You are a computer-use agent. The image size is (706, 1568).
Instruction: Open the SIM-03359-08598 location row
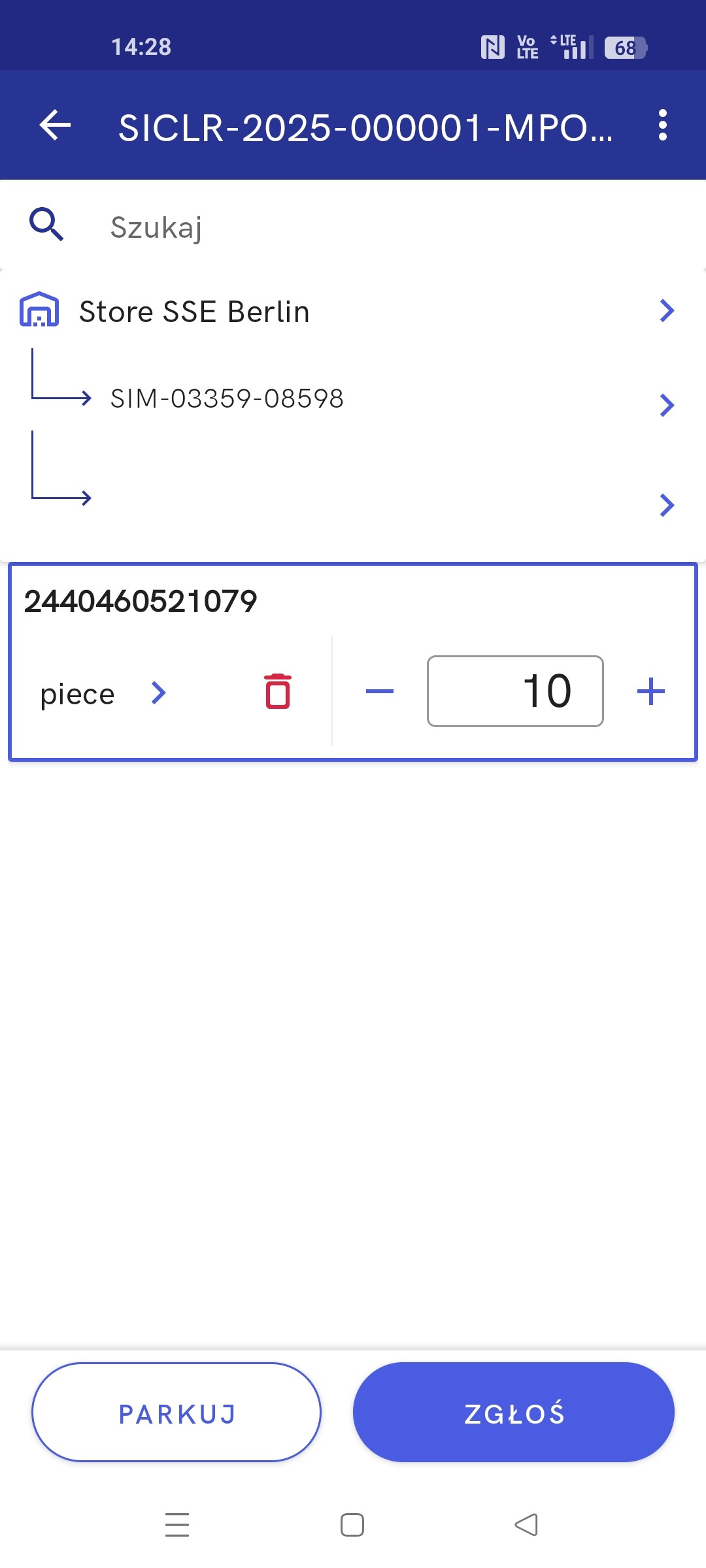pyautogui.click(x=353, y=399)
